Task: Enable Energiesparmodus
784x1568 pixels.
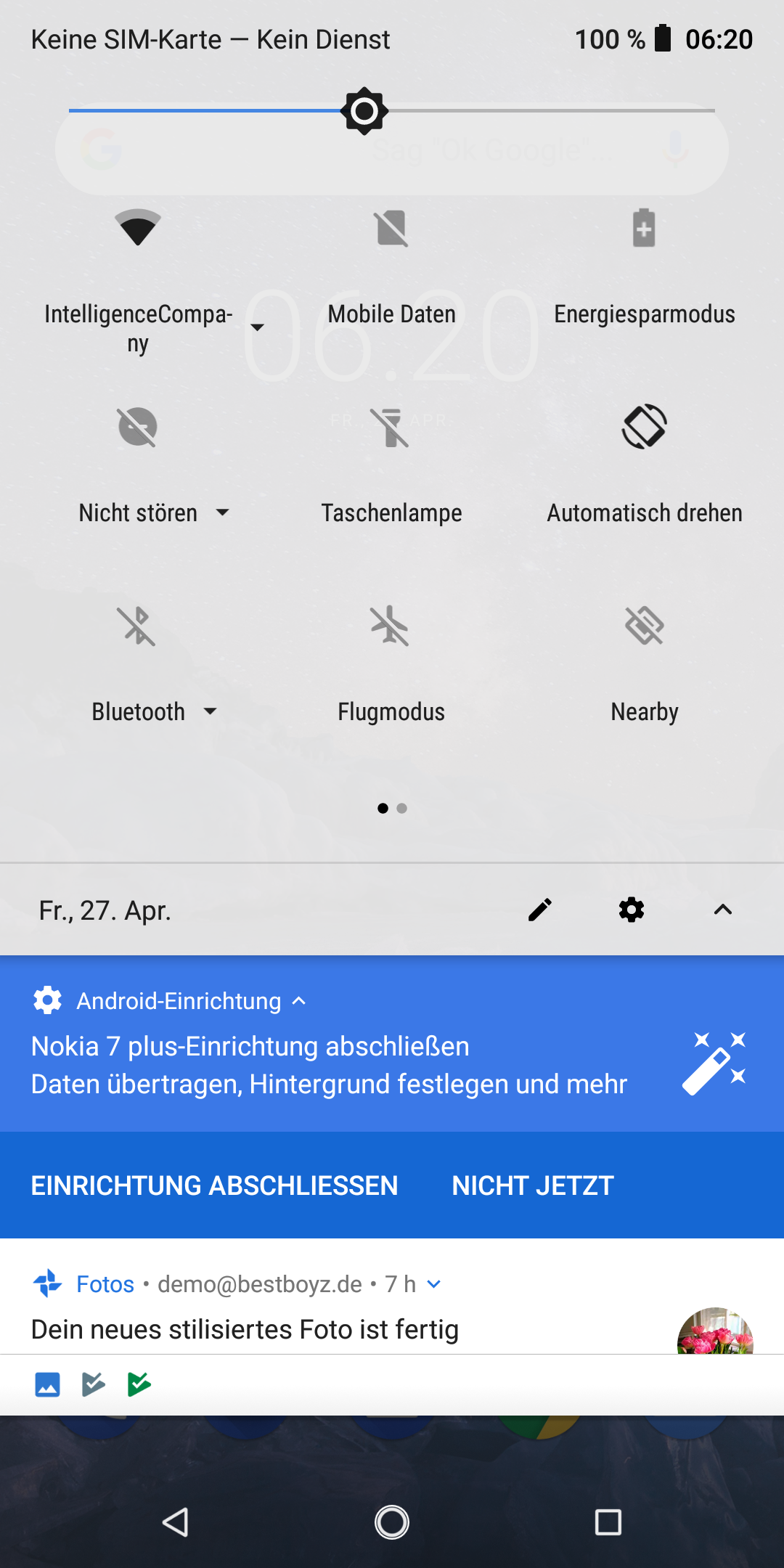Action: (644, 229)
